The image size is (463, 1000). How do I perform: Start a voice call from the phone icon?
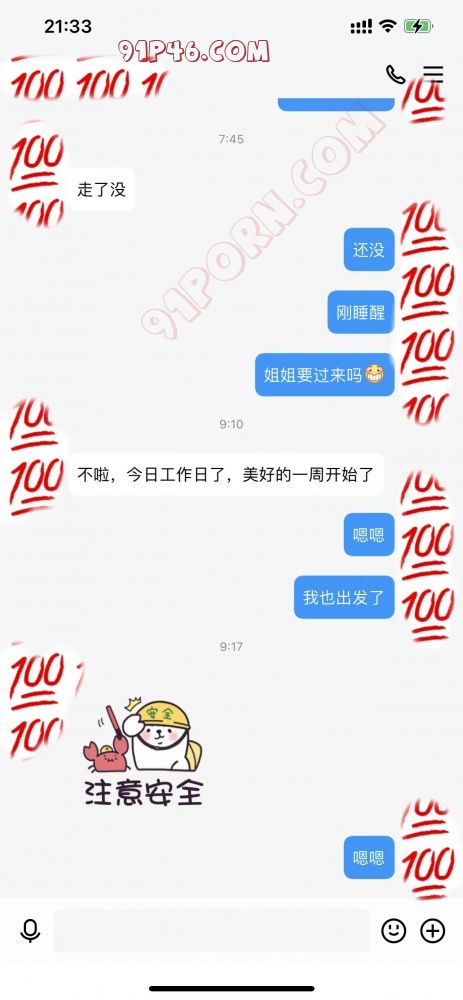point(395,75)
